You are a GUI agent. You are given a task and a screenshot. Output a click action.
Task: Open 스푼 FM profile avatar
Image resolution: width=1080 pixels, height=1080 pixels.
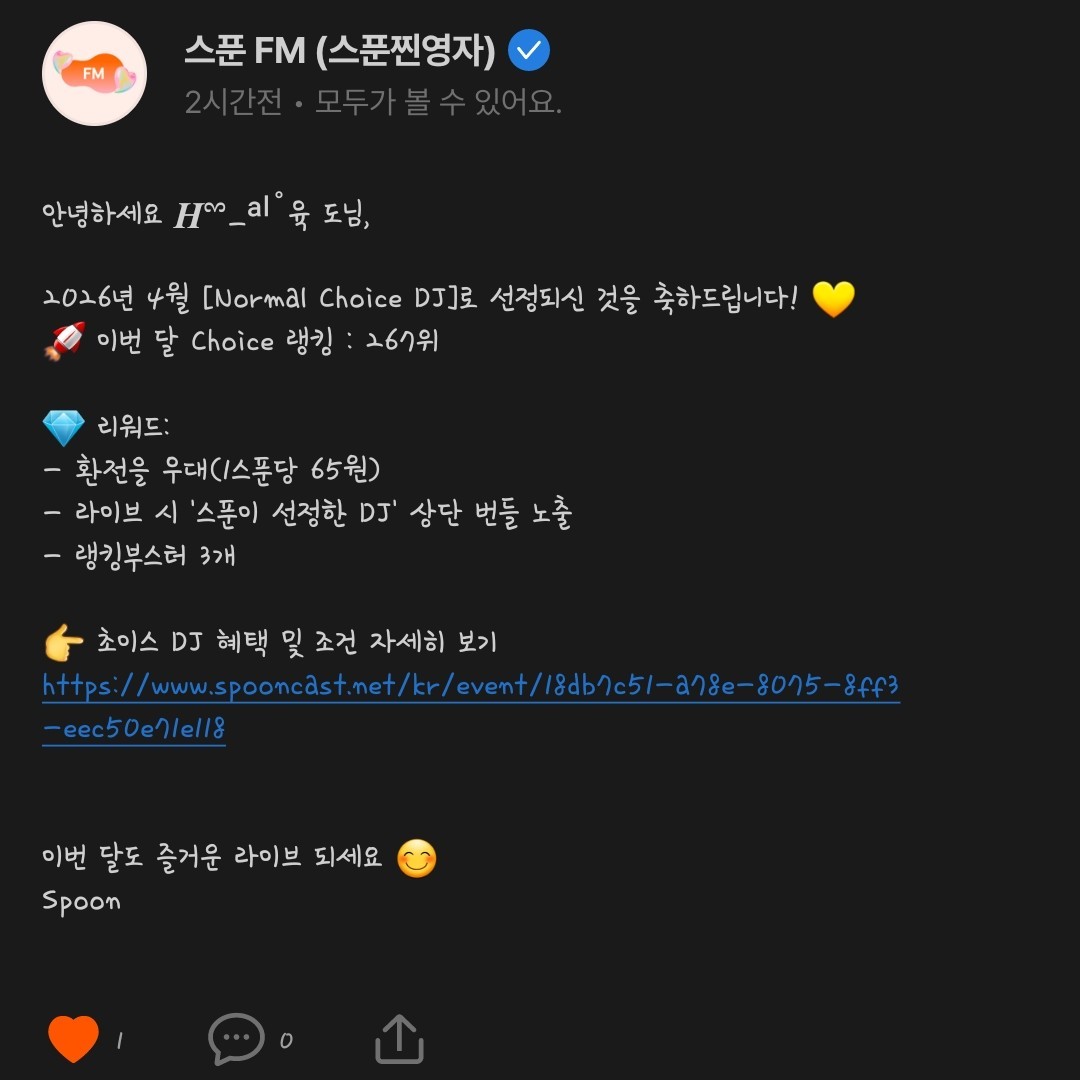point(94,73)
